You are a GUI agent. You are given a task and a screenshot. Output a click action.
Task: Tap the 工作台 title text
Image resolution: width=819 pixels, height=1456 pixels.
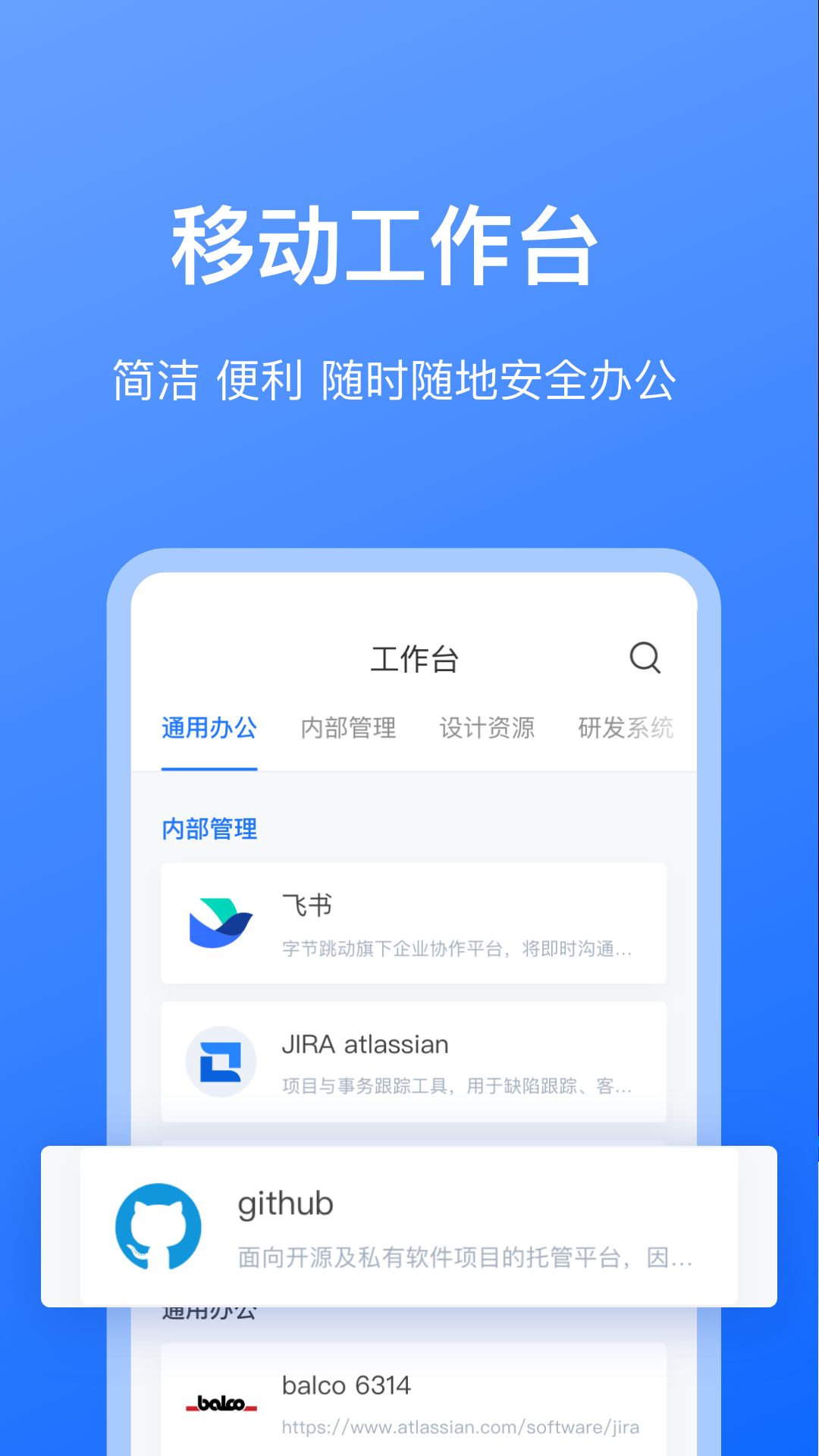(416, 658)
